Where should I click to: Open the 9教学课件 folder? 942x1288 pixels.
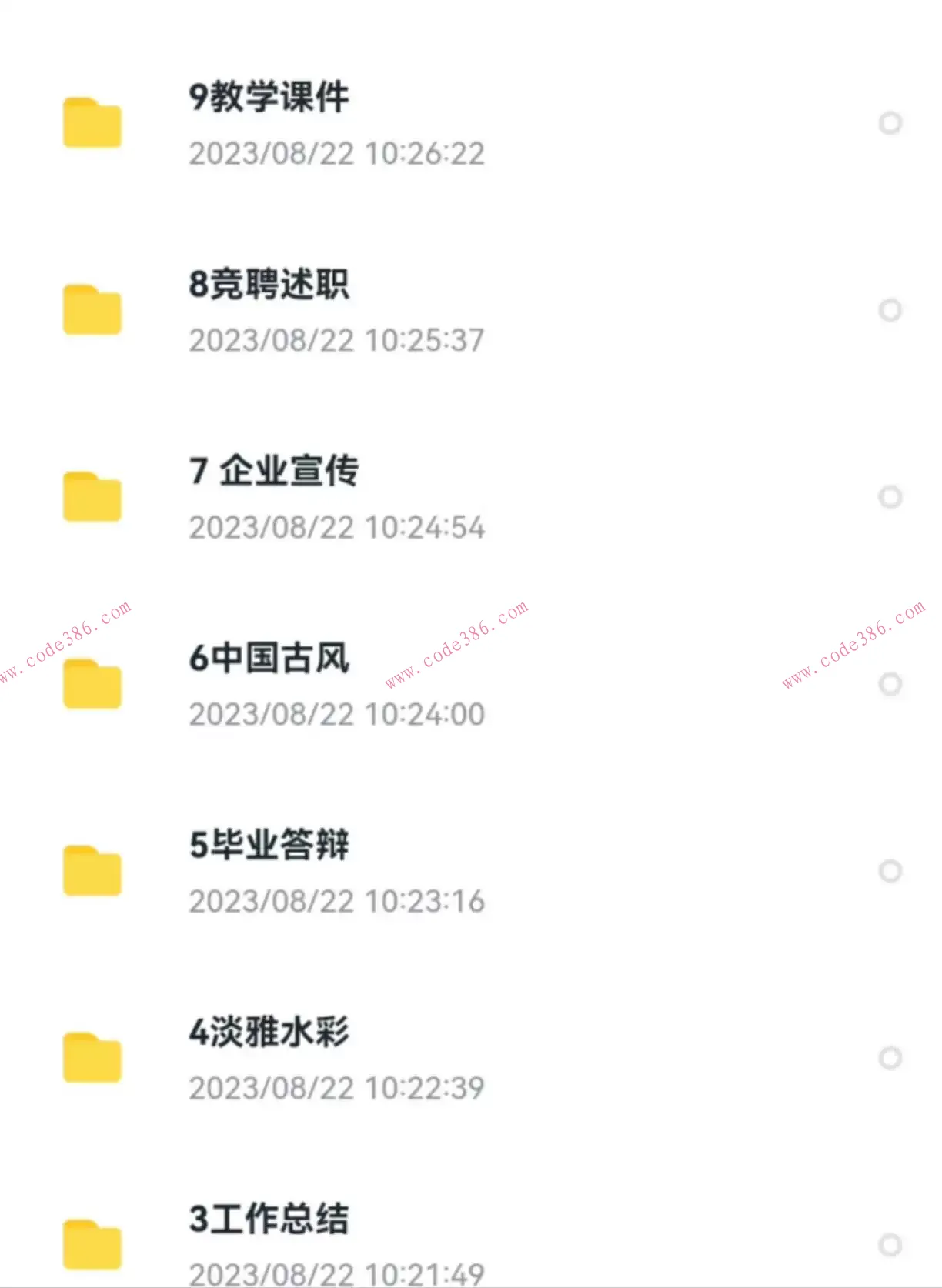(x=269, y=97)
